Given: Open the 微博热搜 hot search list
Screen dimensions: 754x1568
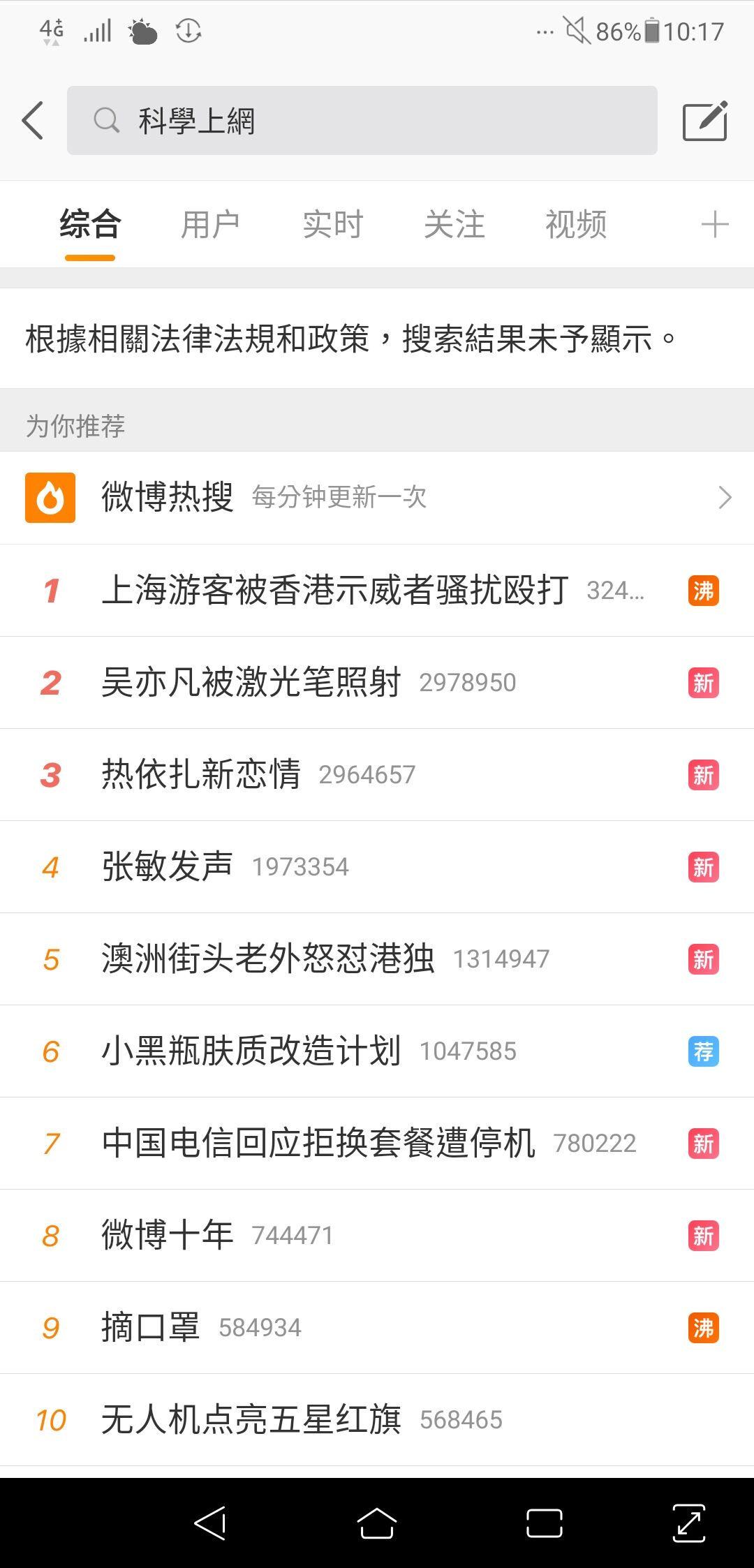Looking at the screenshot, I should 377,498.
